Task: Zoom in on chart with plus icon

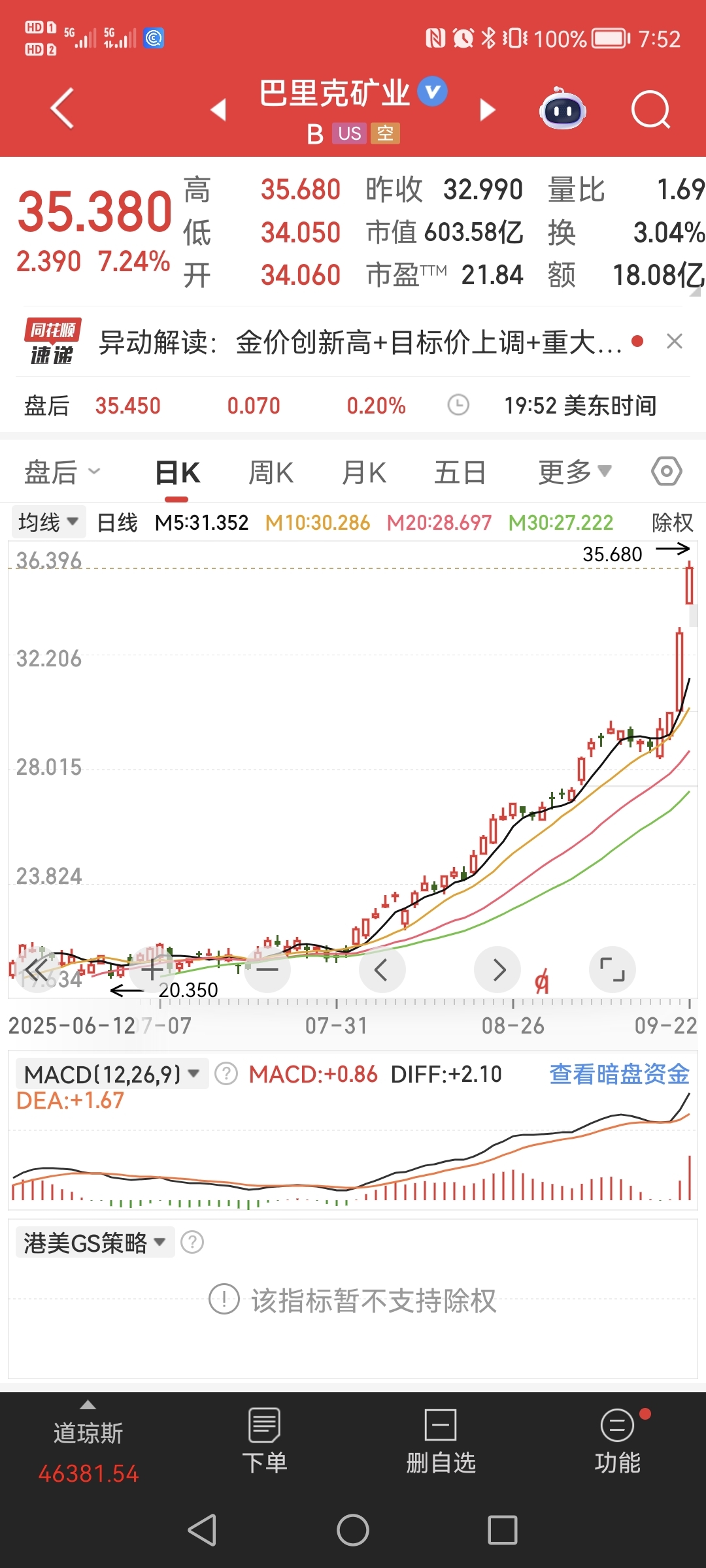Action: pos(152,970)
